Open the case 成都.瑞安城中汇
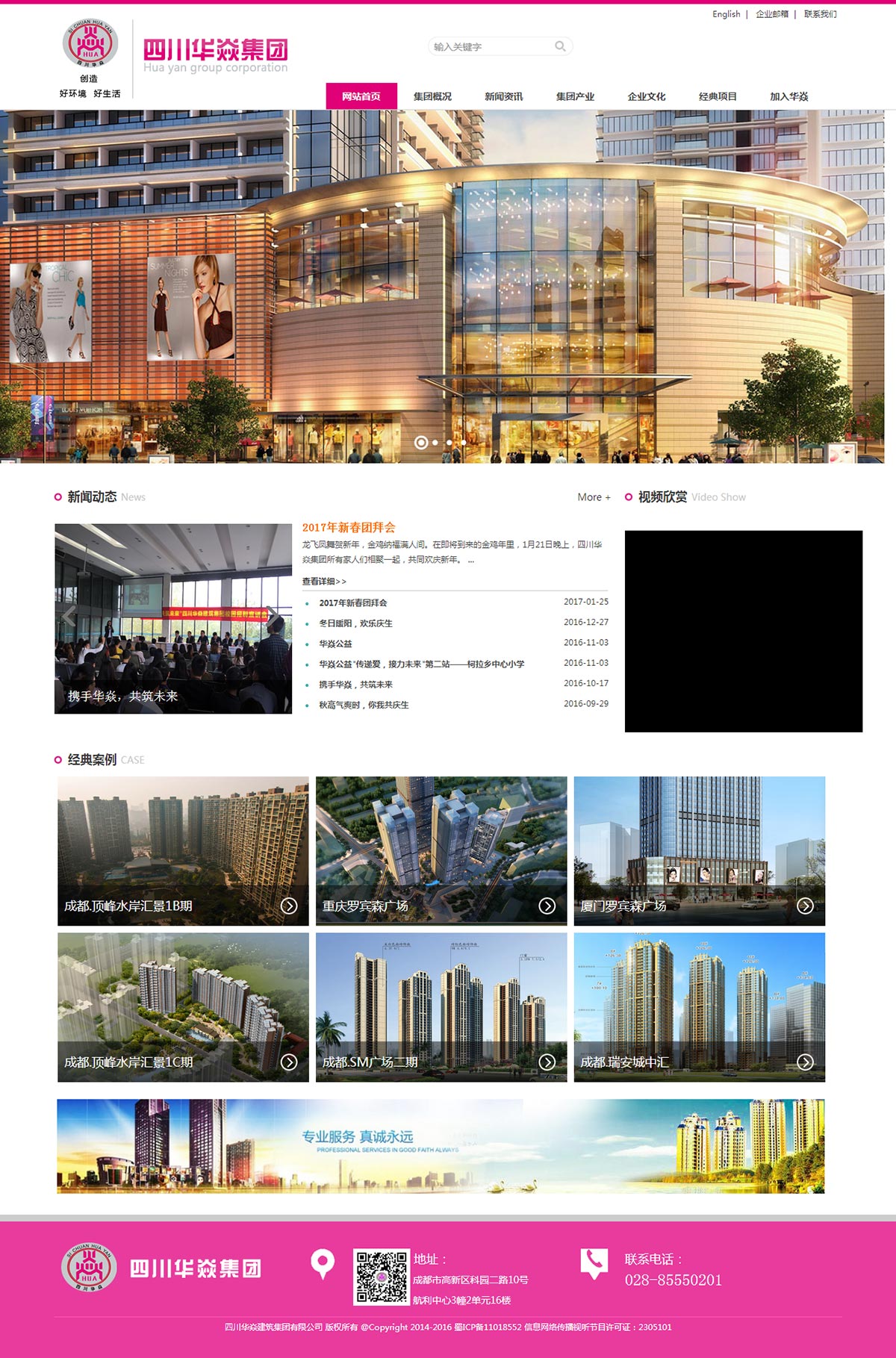This screenshot has width=896, height=1358. coord(699,1007)
